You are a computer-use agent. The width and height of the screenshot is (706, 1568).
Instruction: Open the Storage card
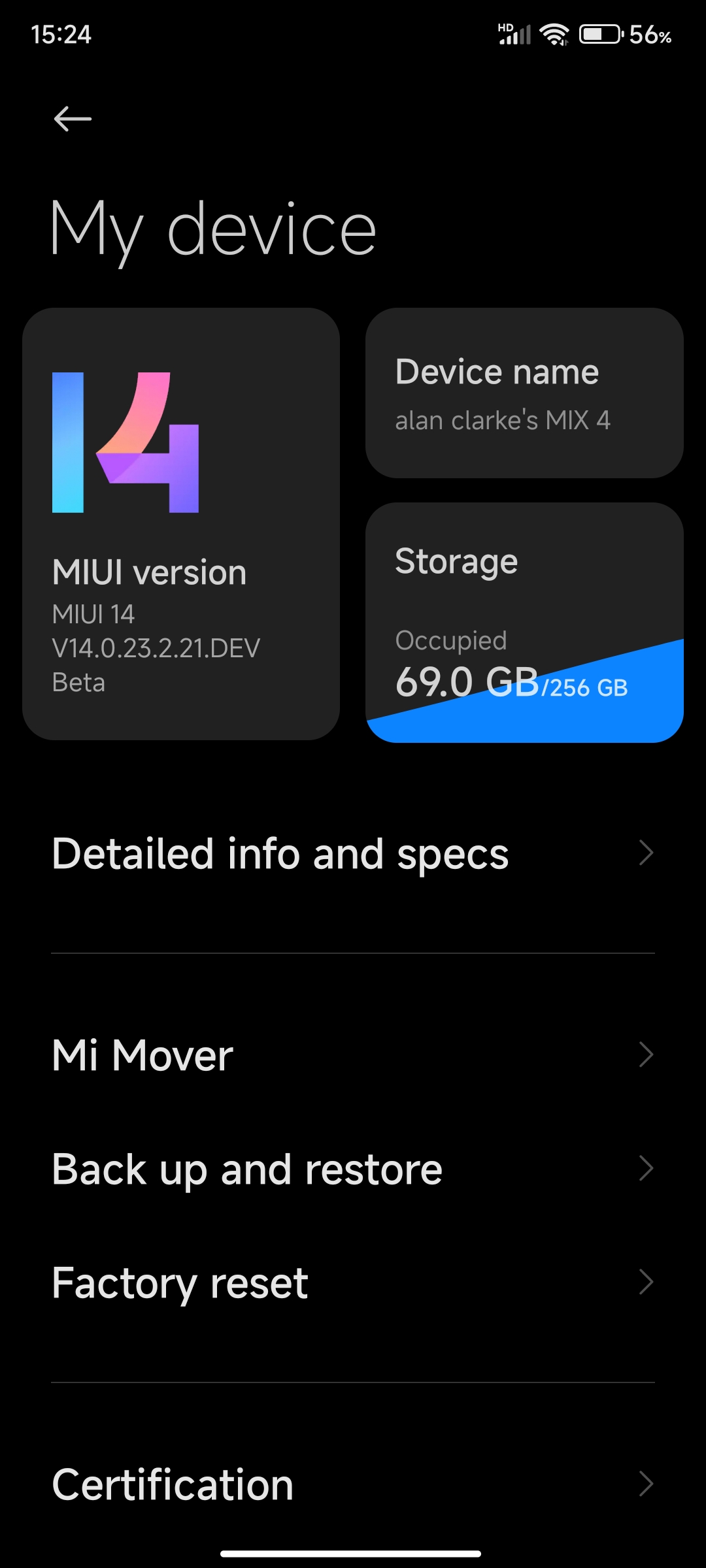point(524,622)
